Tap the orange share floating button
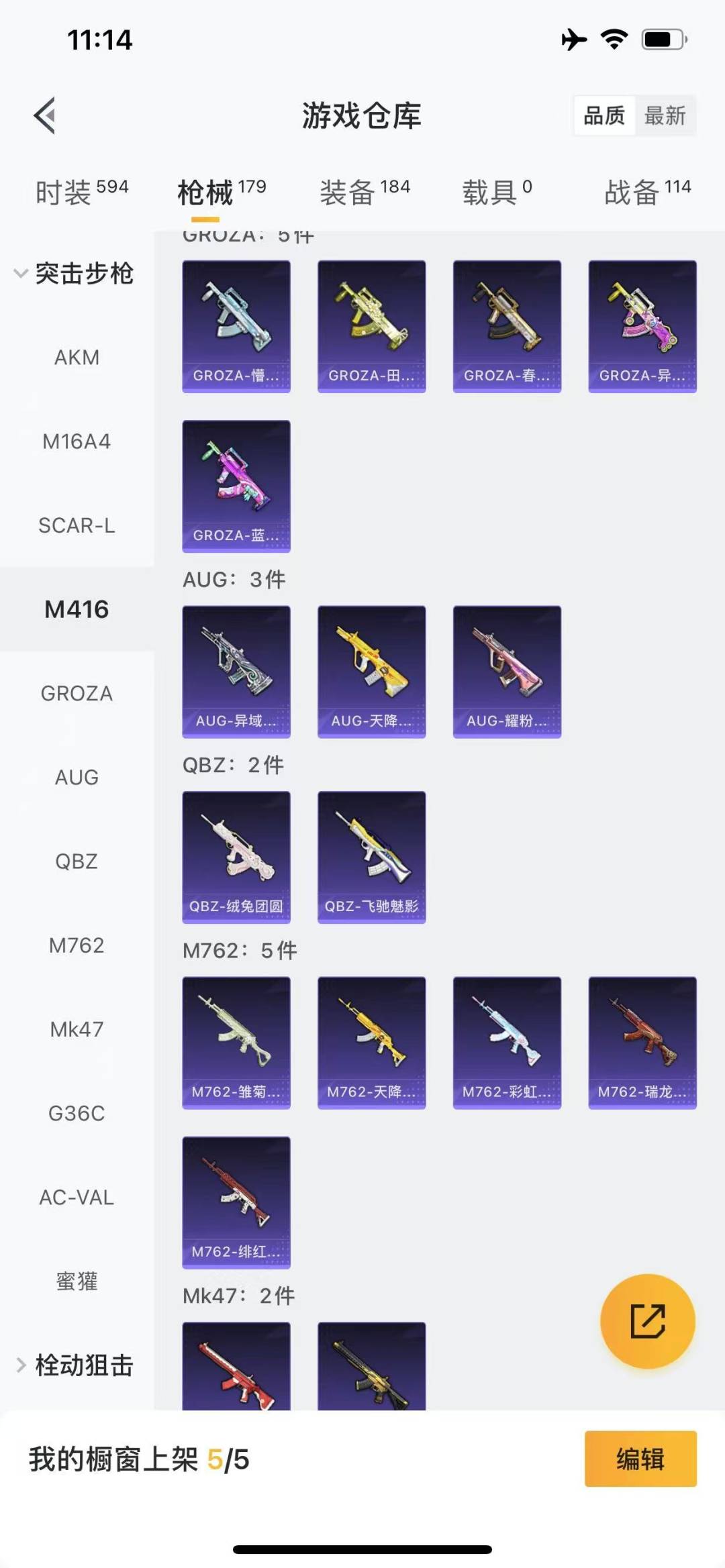This screenshot has height=1568, width=725. coord(647,1321)
